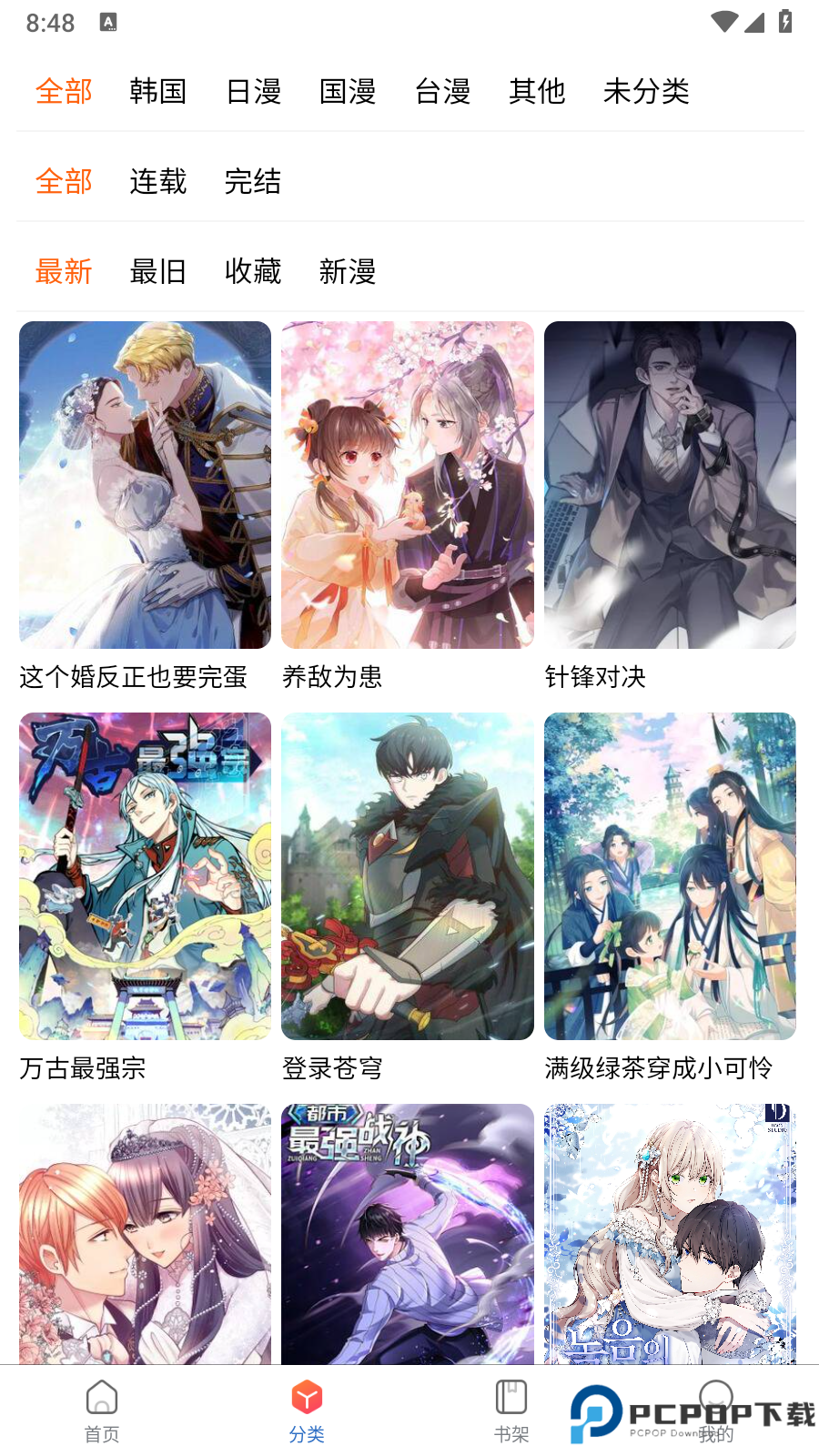Screen dimensions: 819x1456
Task: Enable the 收藏 sort option
Action: coord(252,272)
